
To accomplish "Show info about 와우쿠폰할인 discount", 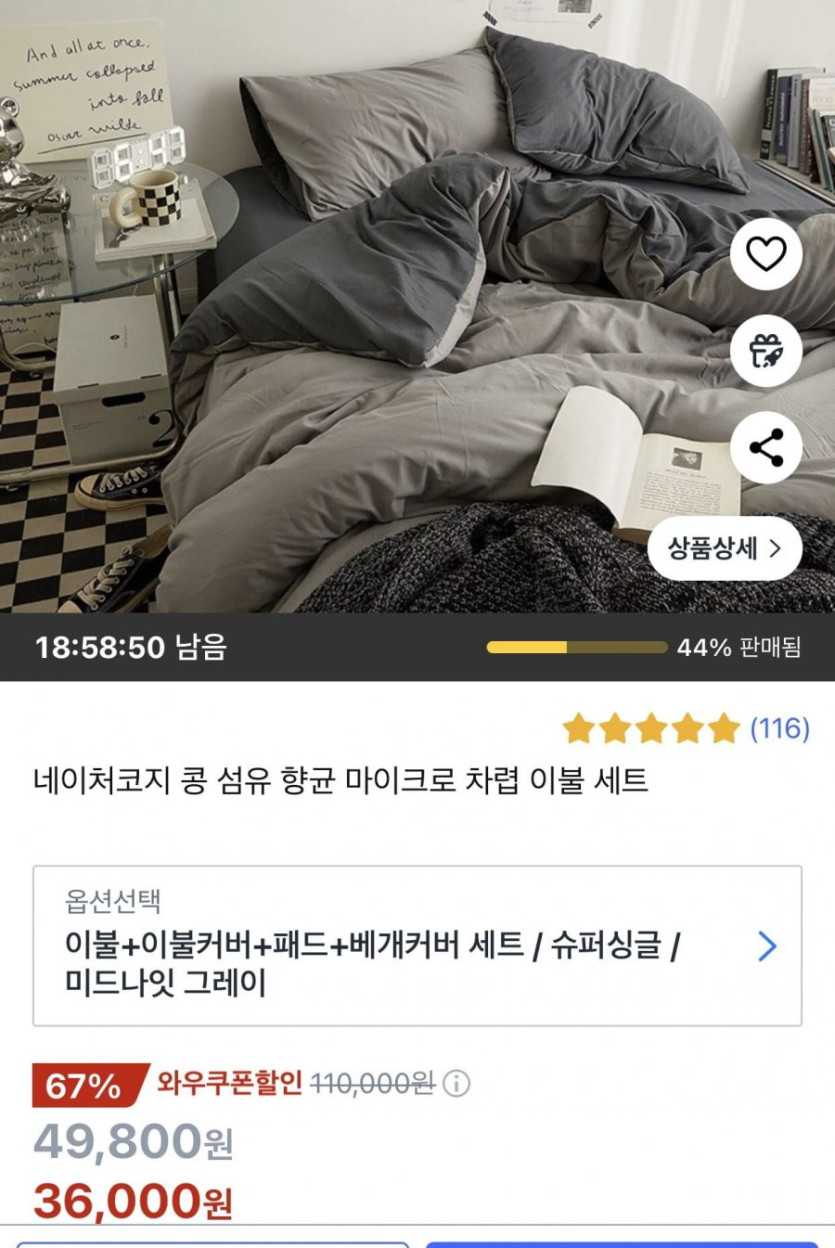I will pyautogui.click(x=456, y=1084).
